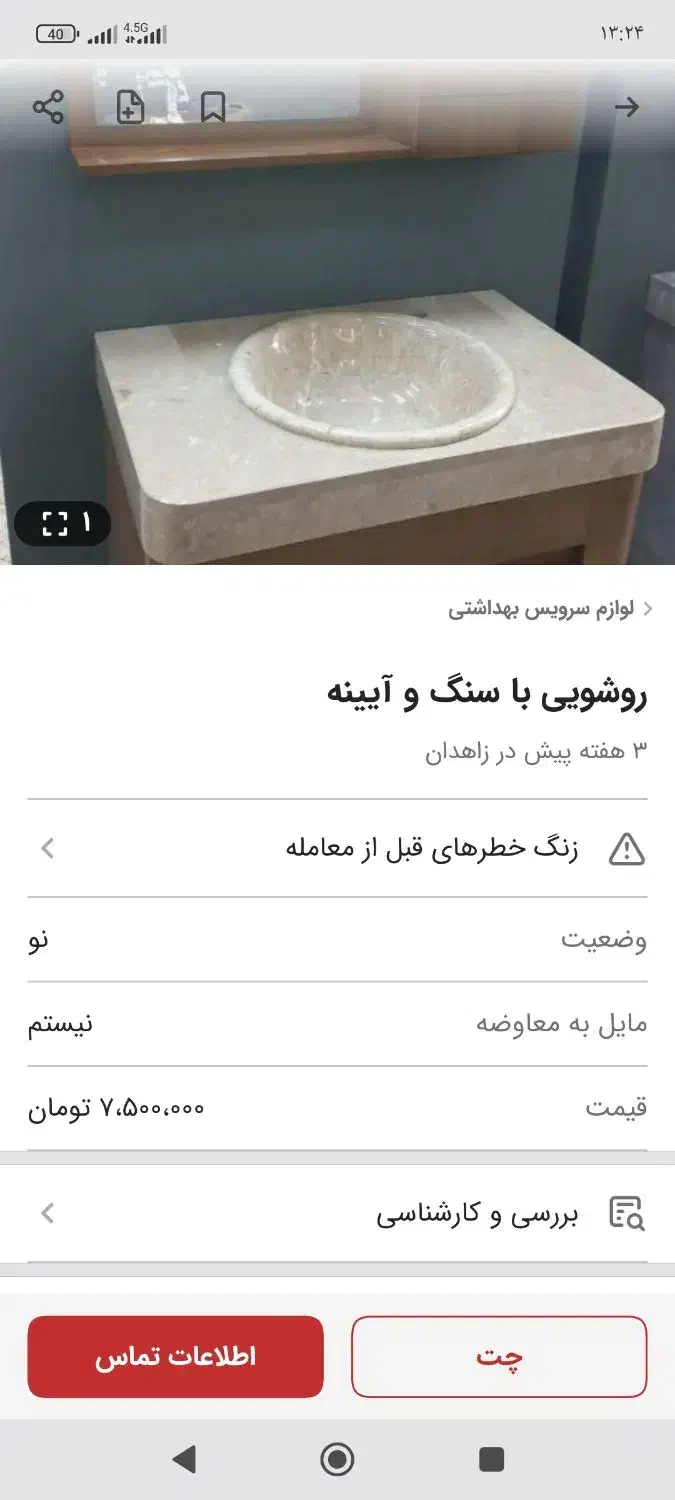675x1500 pixels.
Task: Start a chat with the seller
Action: click(499, 1357)
